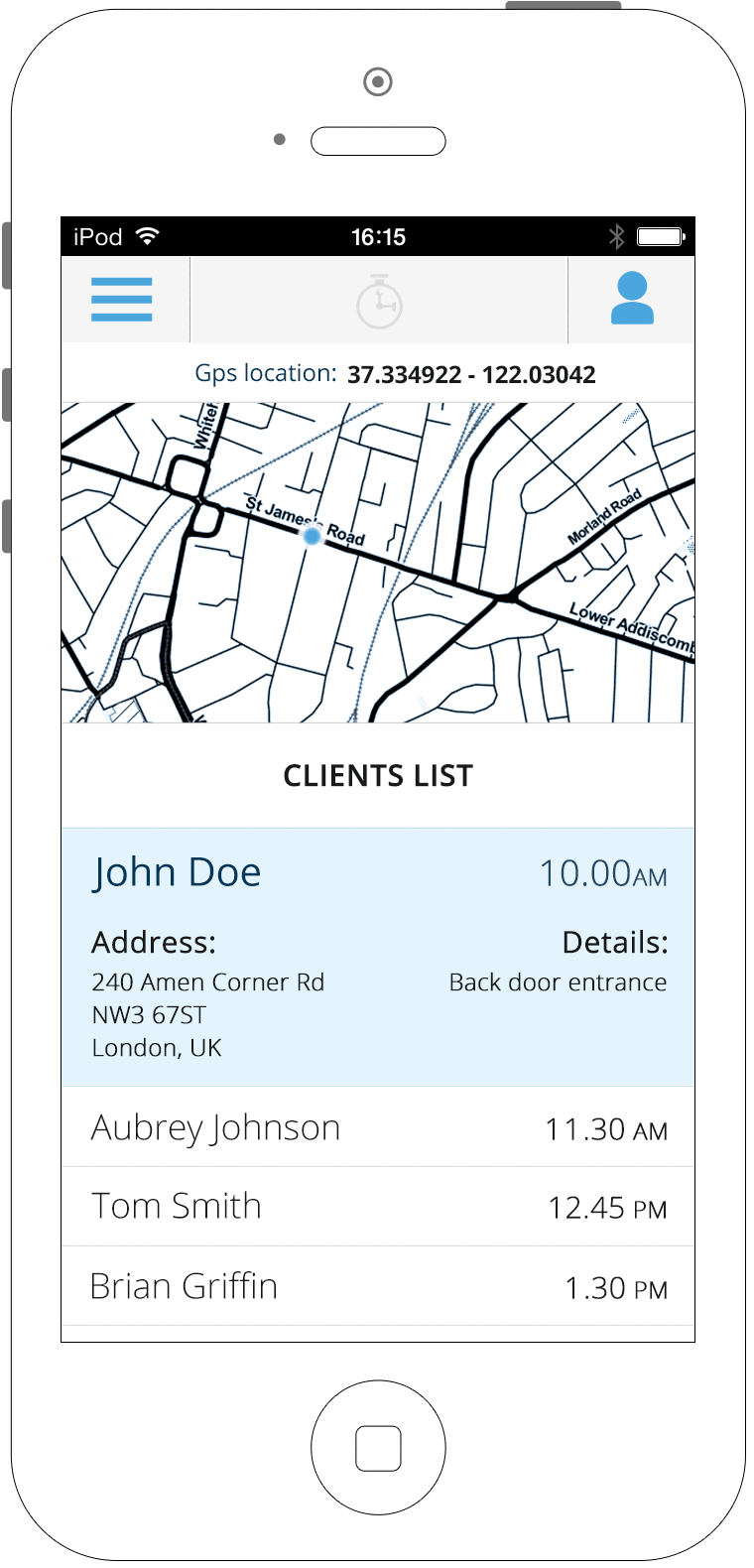This screenshot has height=1568, width=754.
Task: Open the user profile icon
Action: [x=632, y=300]
